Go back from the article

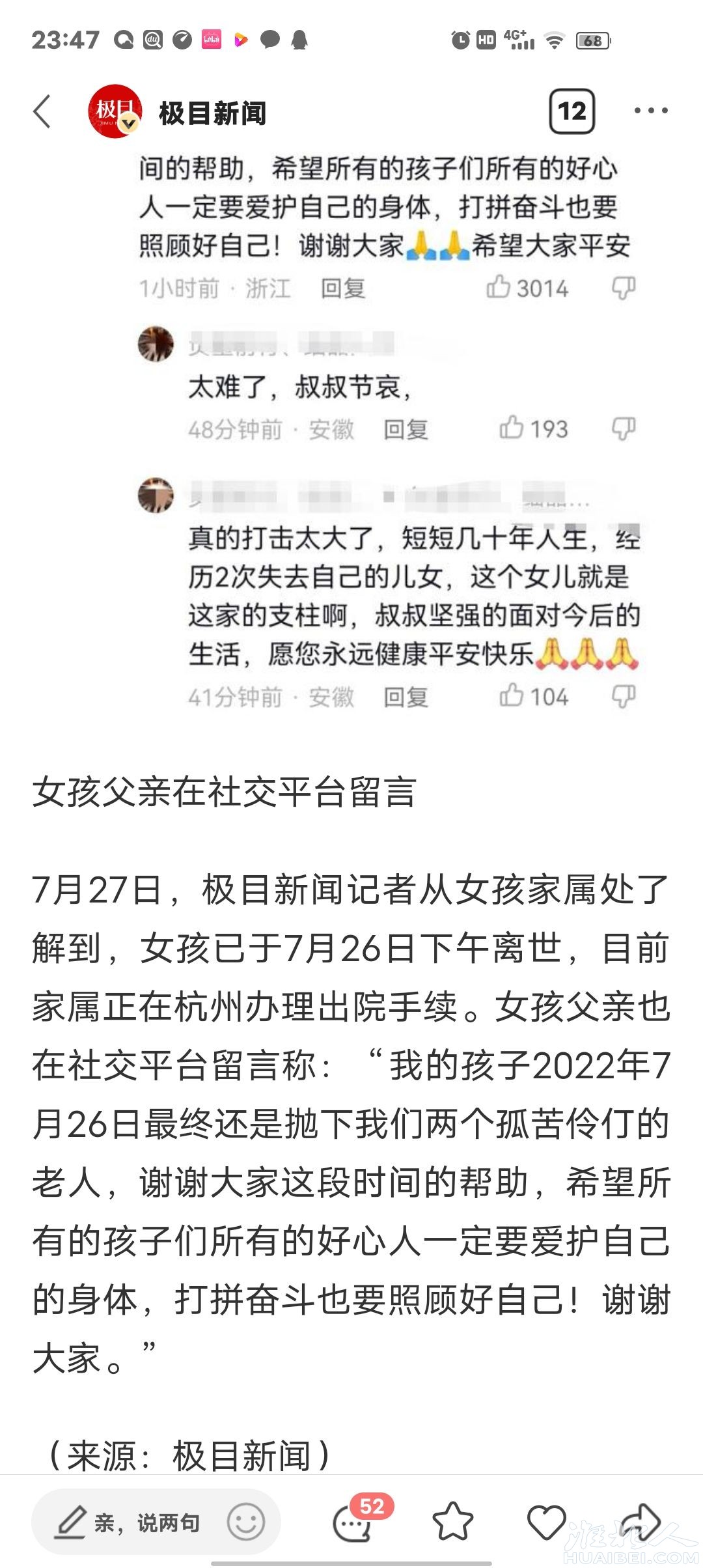[42, 112]
